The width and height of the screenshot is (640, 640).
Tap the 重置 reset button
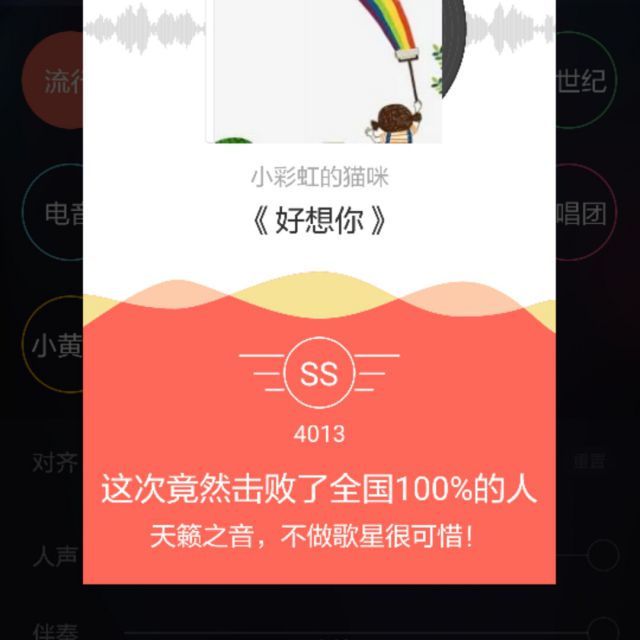[589, 462]
